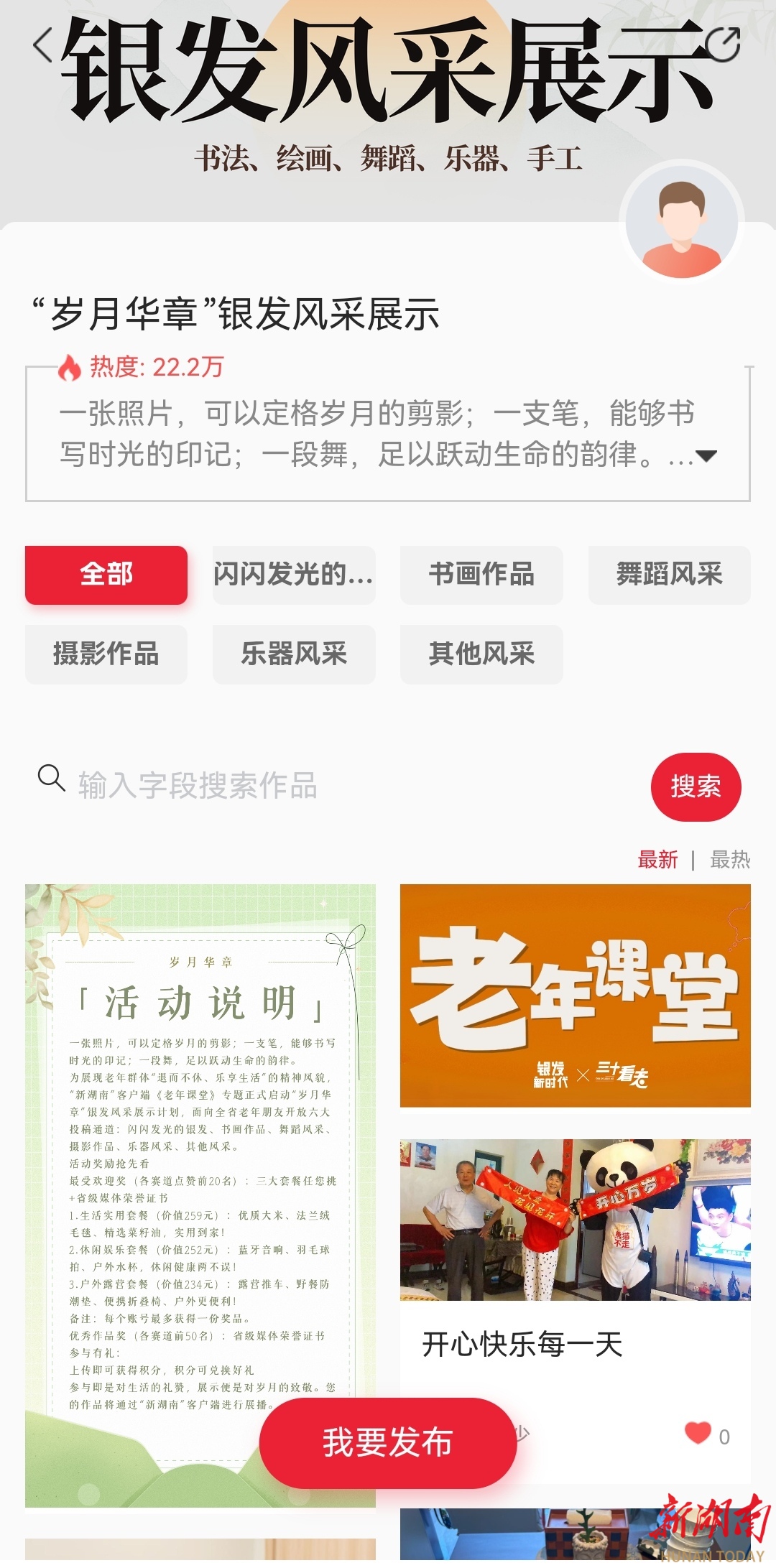Open the 老年课堂 banner card

coord(575,995)
